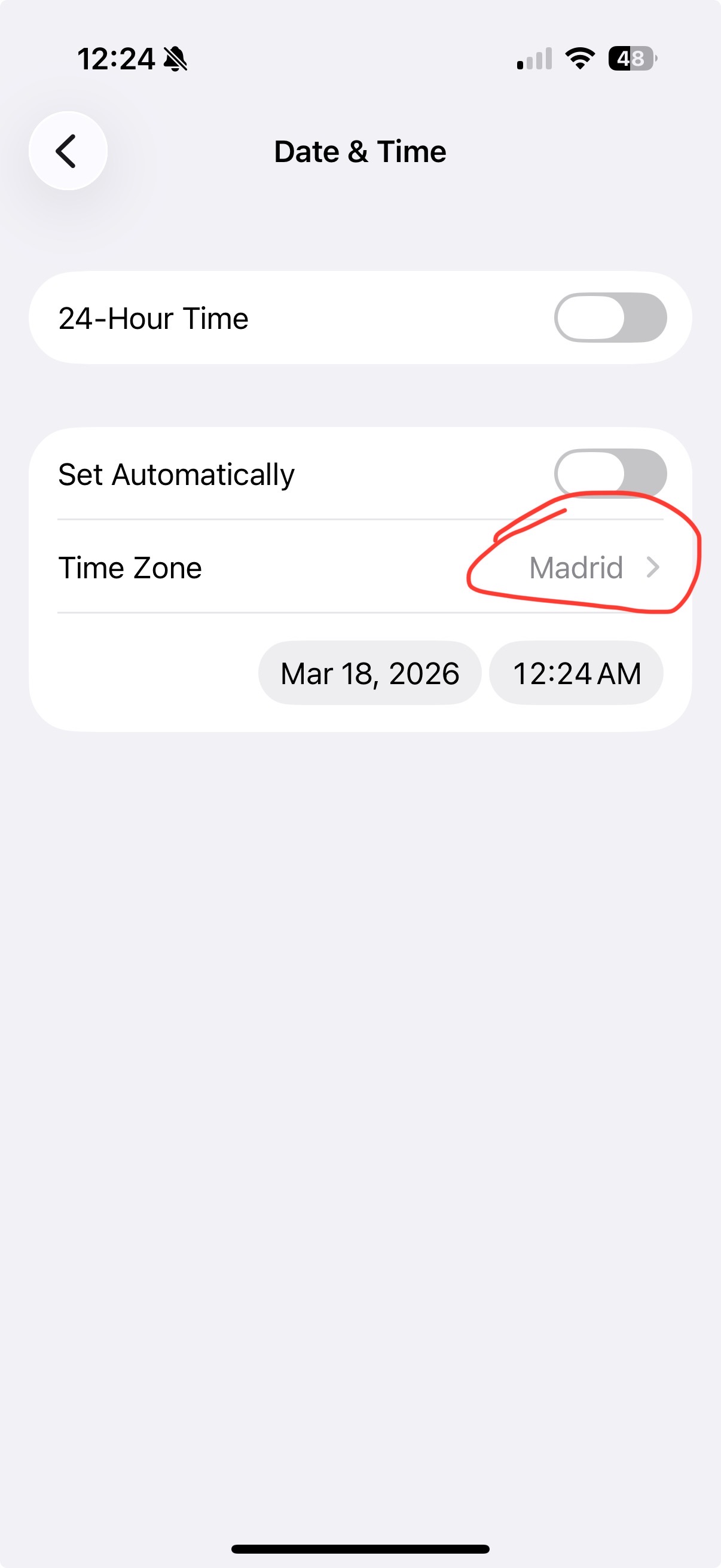Tap the Mar 18, 2026 date picker

click(369, 673)
